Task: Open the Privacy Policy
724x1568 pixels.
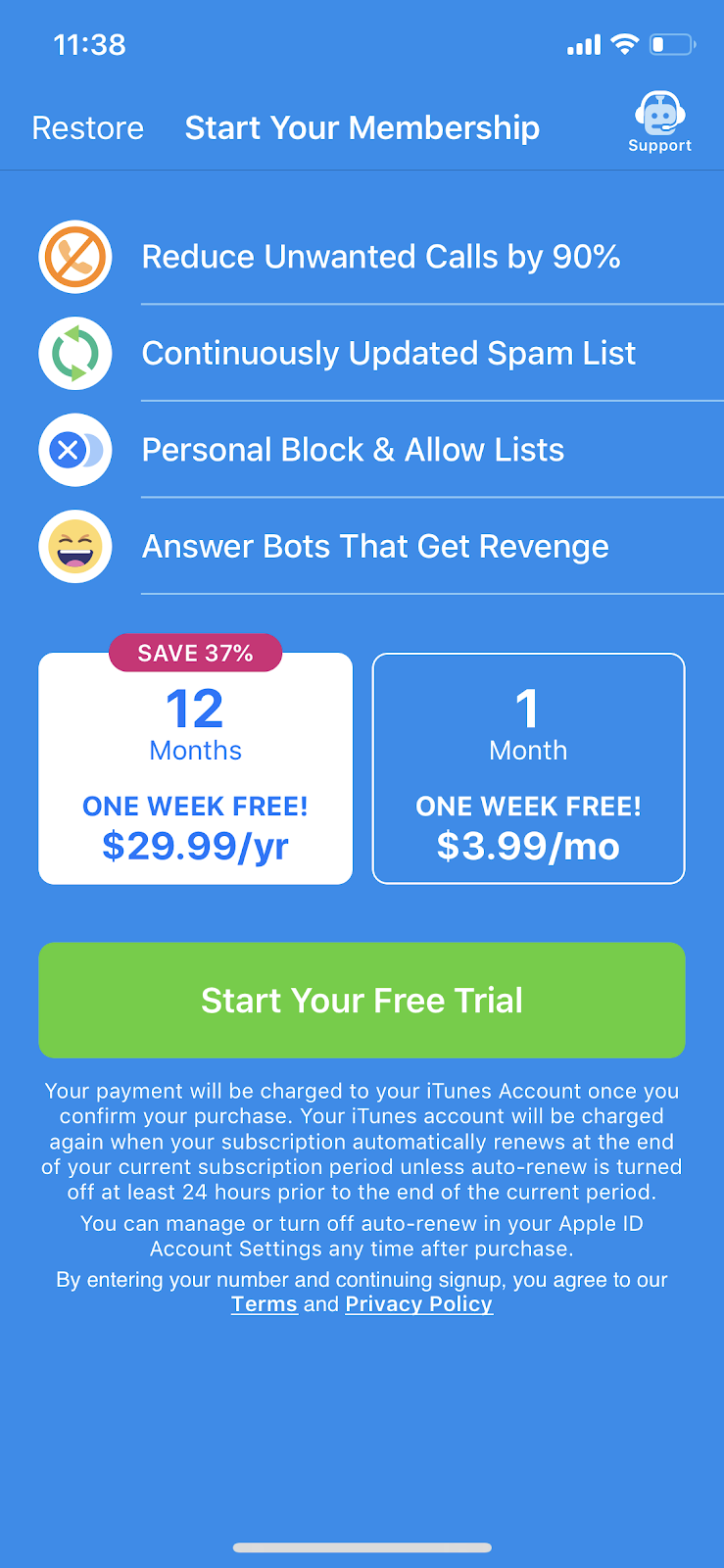Action: pyautogui.click(x=418, y=1303)
